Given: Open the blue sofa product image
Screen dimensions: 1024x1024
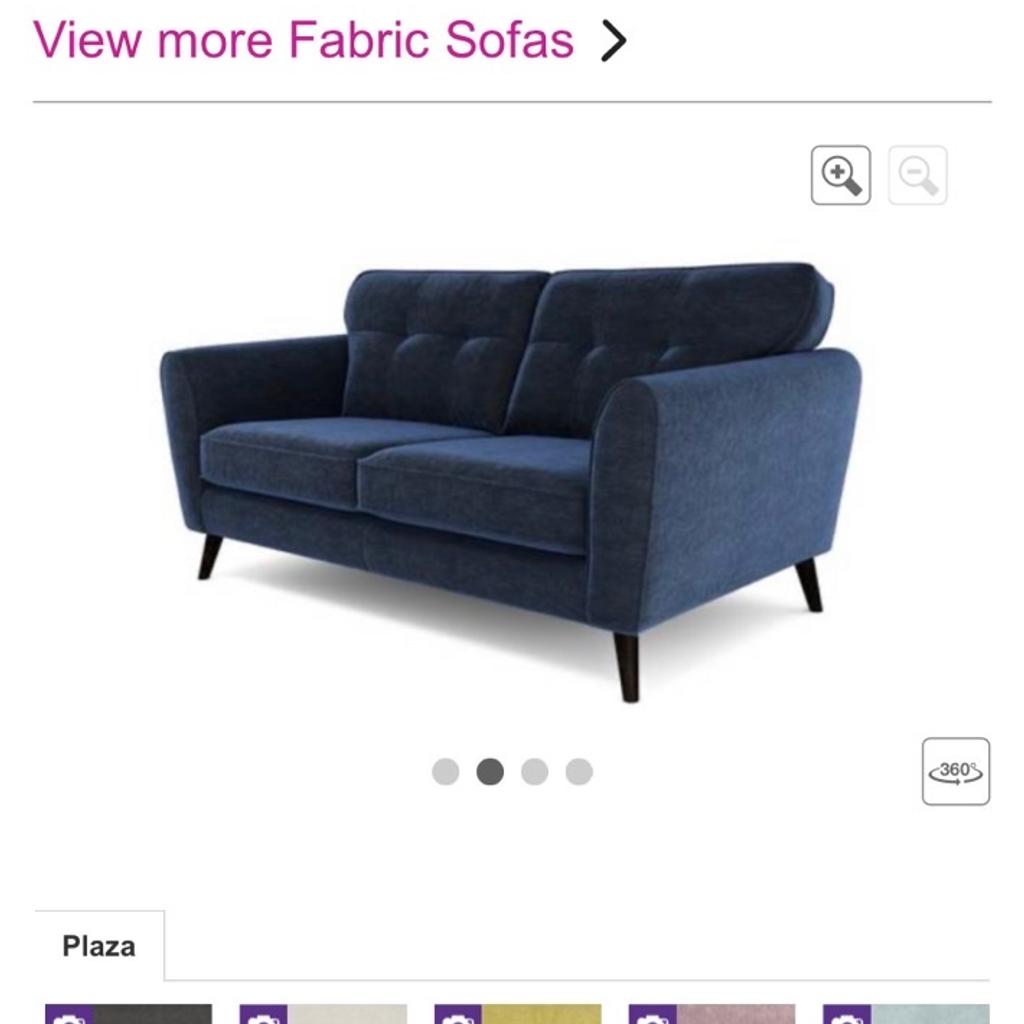Looking at the screenshot, I should pyautogui.click(x=510, y=470).
